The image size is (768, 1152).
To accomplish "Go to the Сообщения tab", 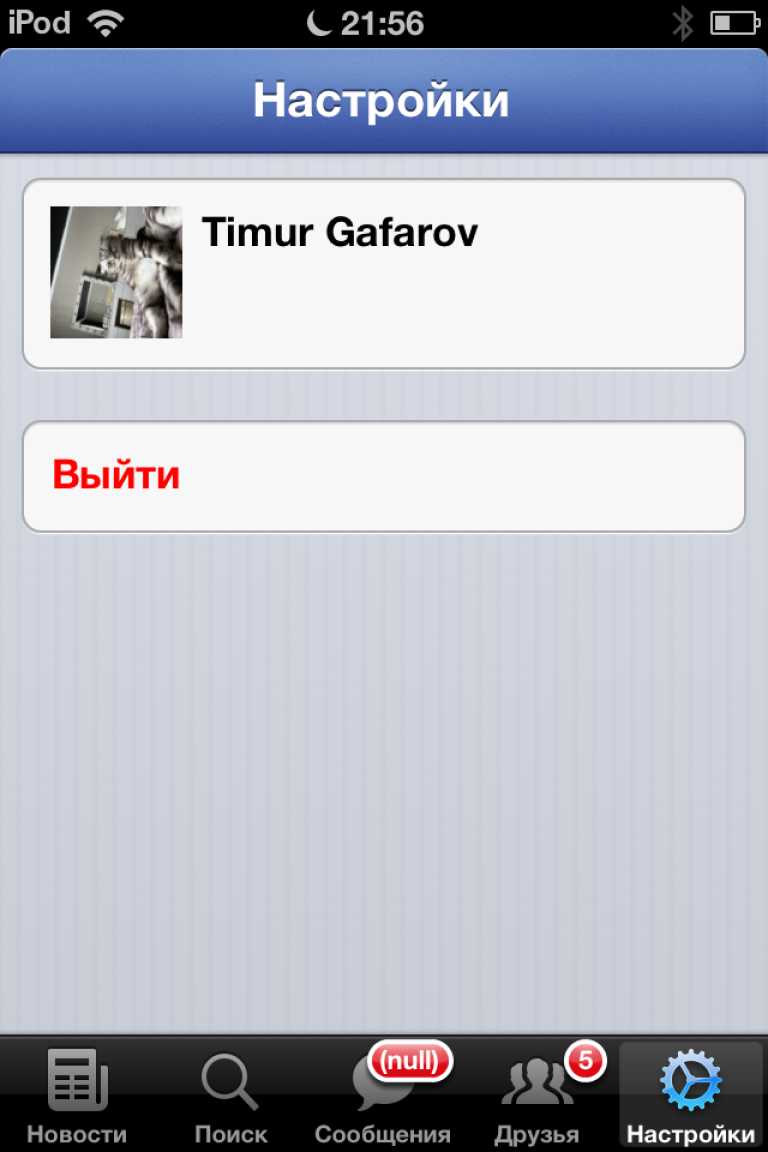I will (383, 1096).
